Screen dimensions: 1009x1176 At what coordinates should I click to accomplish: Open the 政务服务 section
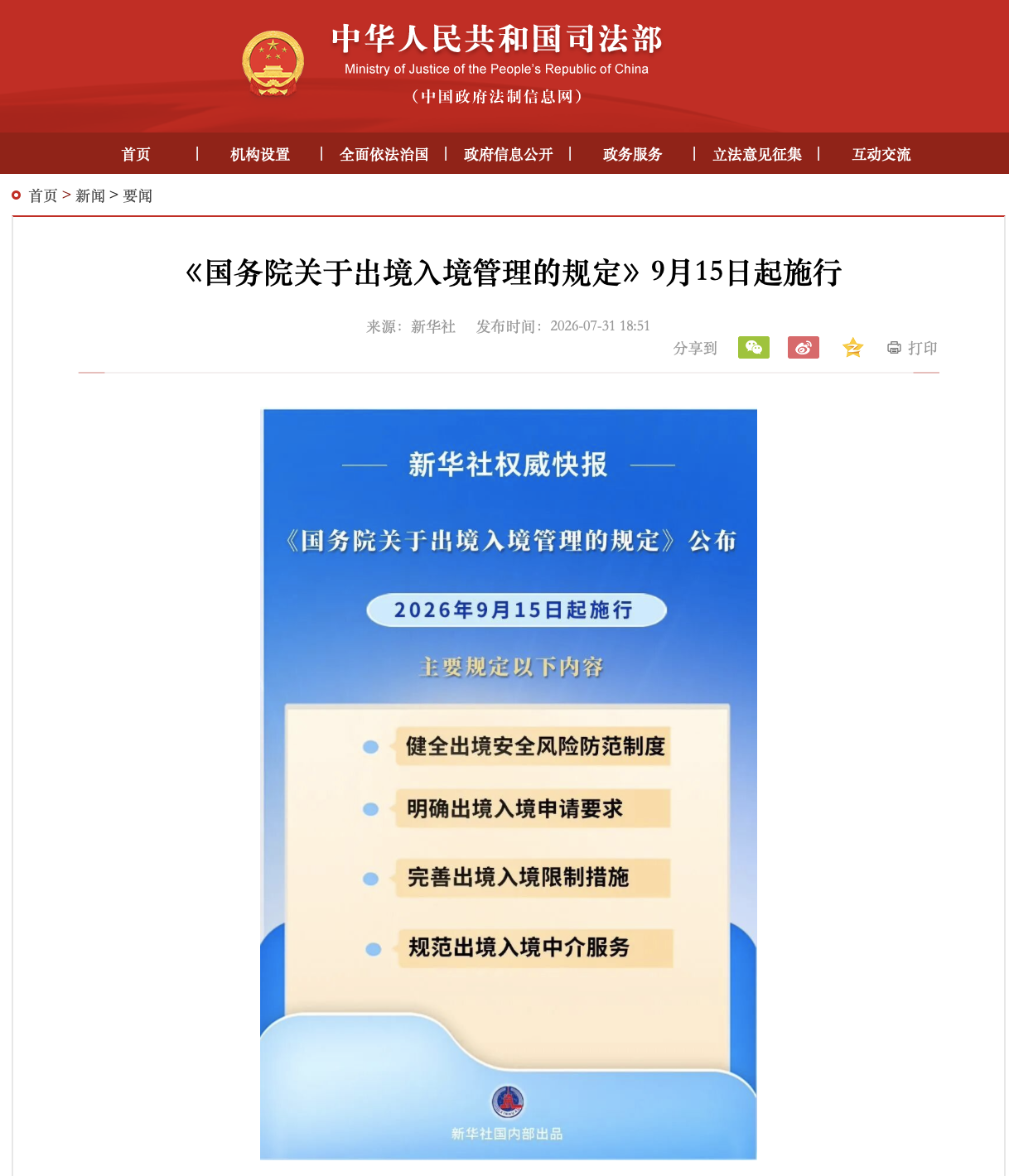(633, 154)
